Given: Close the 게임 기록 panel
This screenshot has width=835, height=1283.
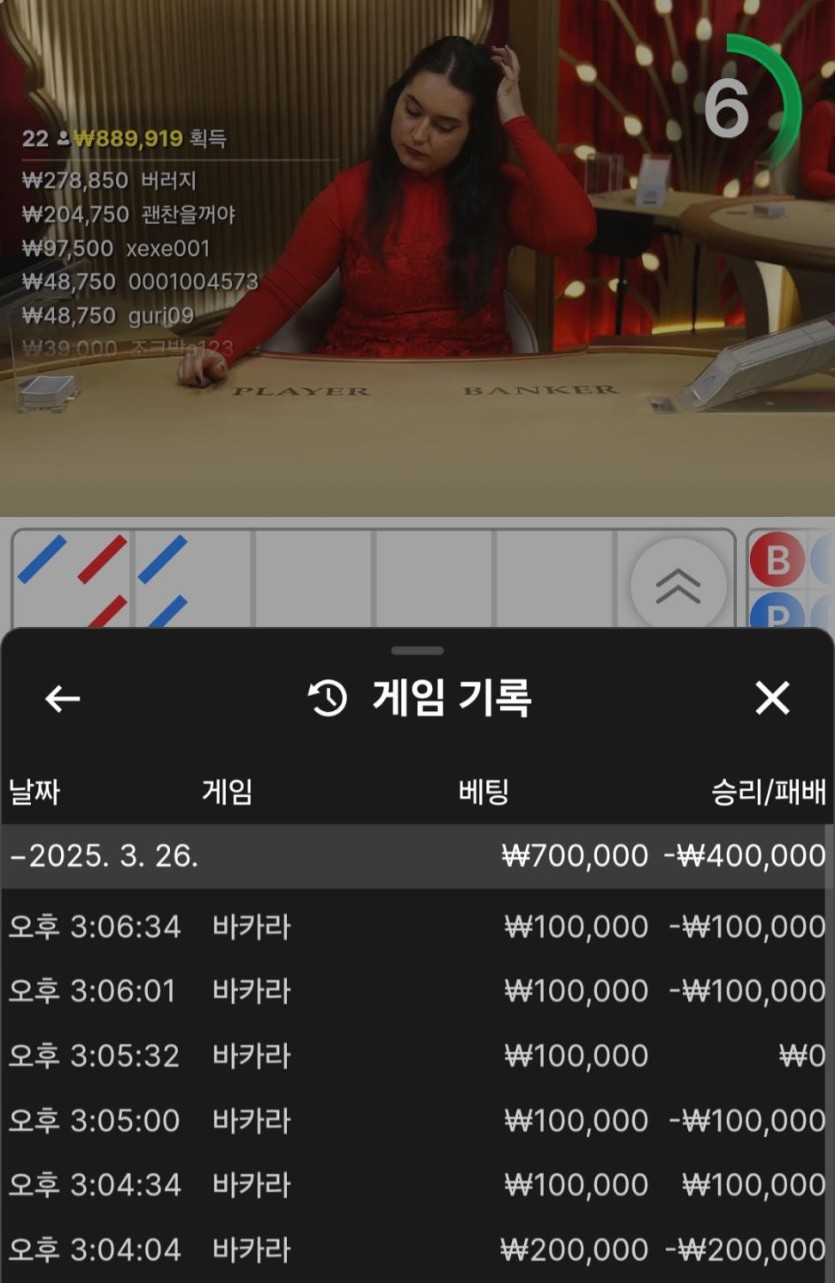Looking at the screenshot, I should pyautogui.click(x=772, y=698).
